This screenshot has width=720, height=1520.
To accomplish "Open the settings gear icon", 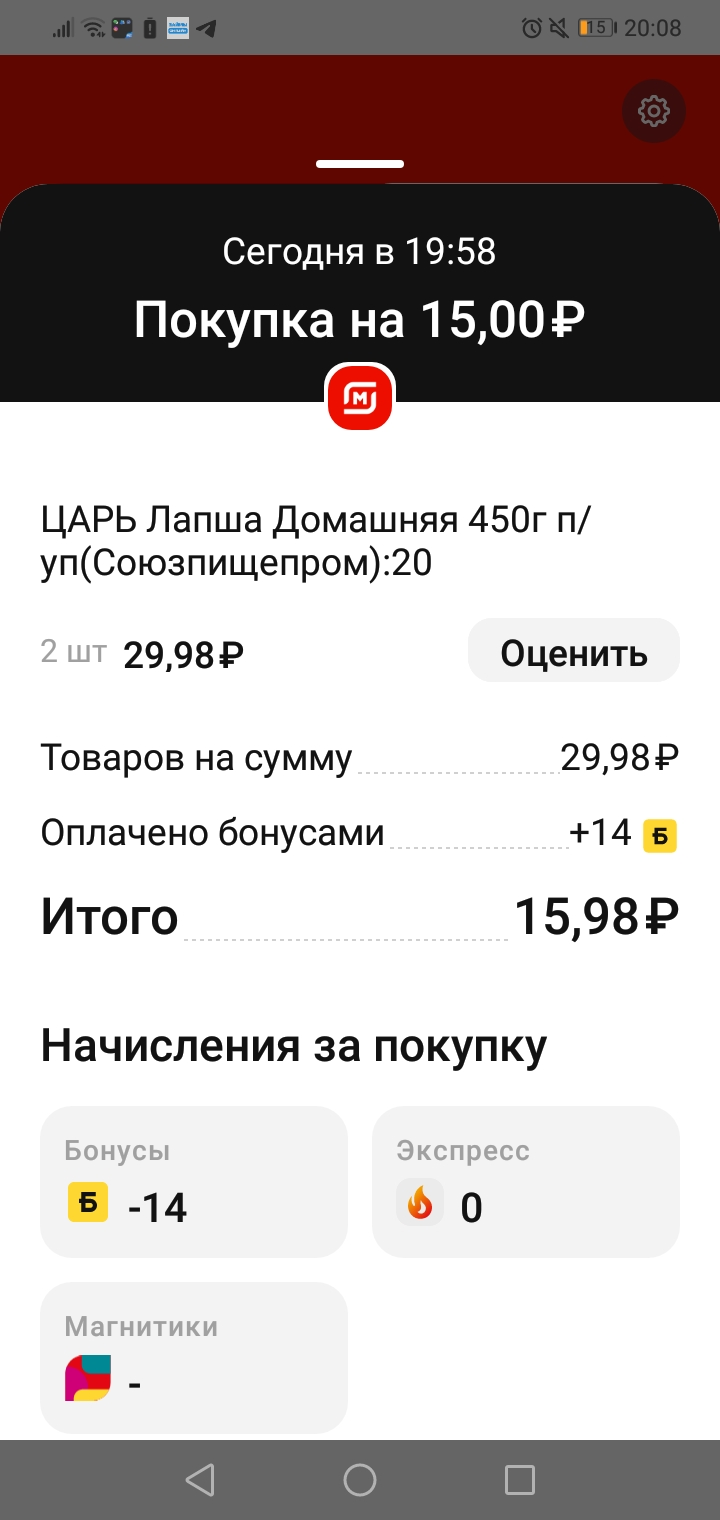I will (x=653, y=111).
